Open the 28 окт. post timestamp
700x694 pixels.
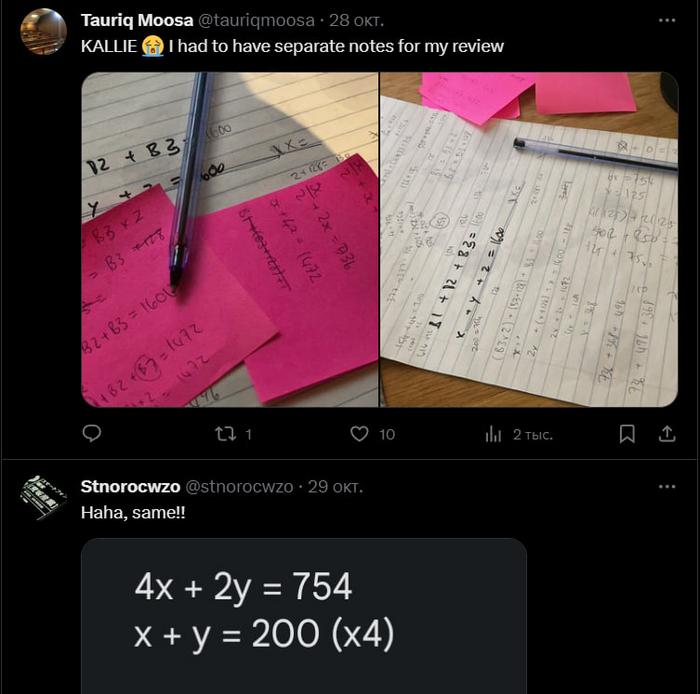pos(355,20)
